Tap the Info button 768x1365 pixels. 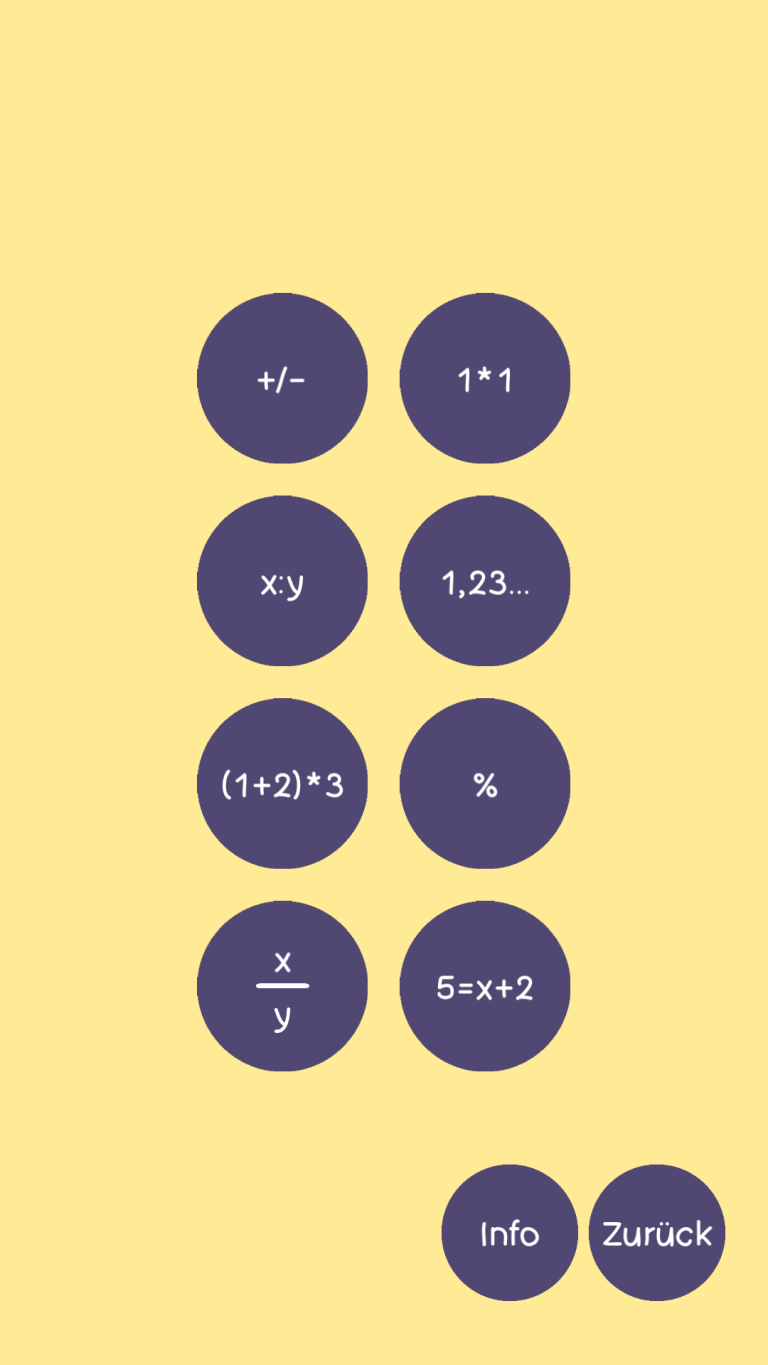tap(510, 1233)
